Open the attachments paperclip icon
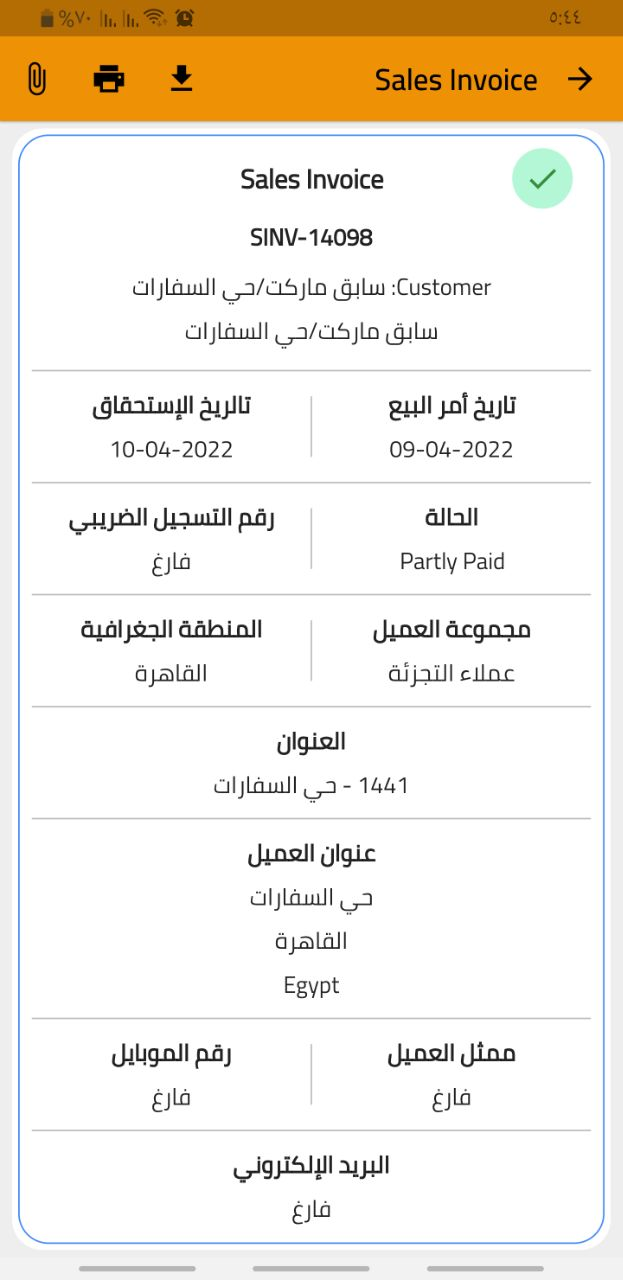623x1280 pixels. click(x=36, y=79)
